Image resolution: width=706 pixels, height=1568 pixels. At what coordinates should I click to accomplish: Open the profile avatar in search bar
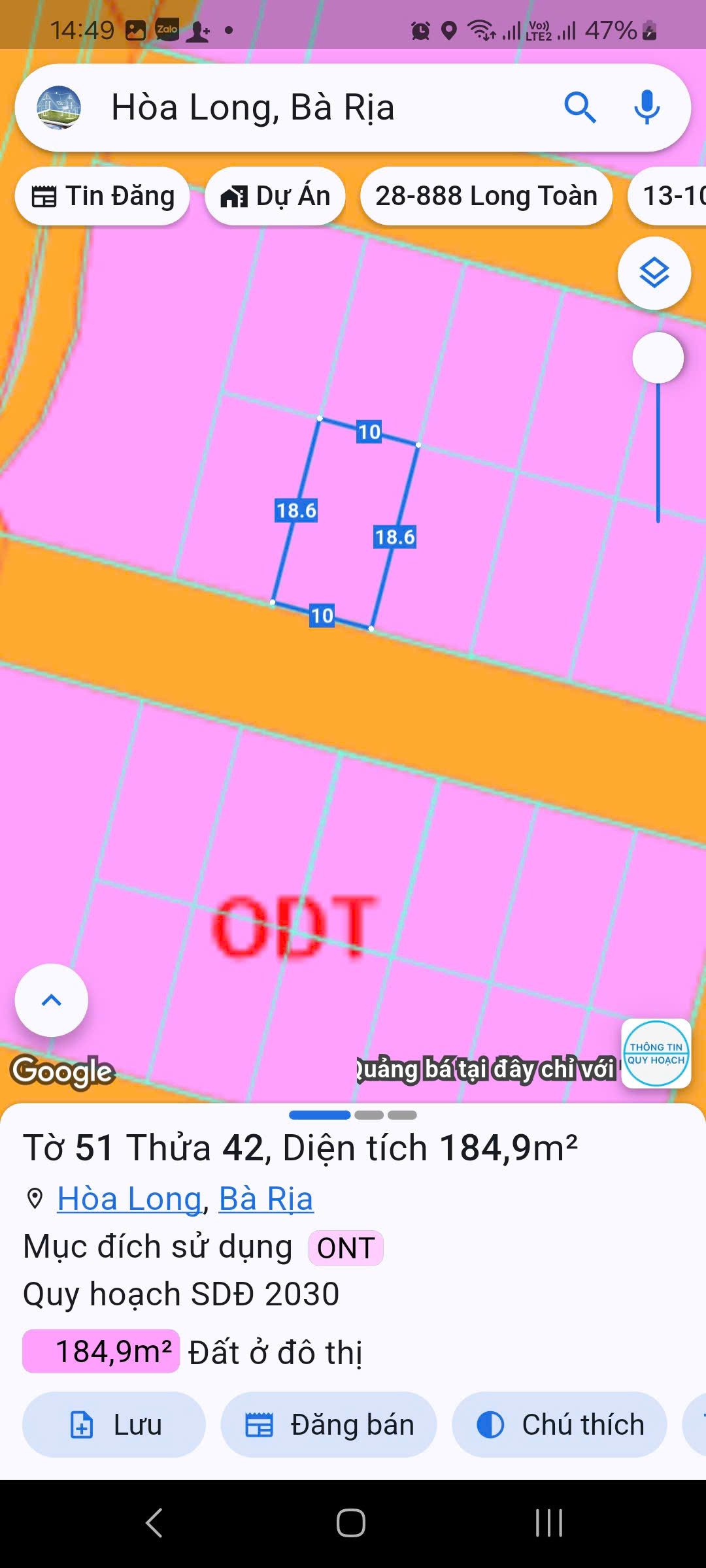(x=59, y=108)
